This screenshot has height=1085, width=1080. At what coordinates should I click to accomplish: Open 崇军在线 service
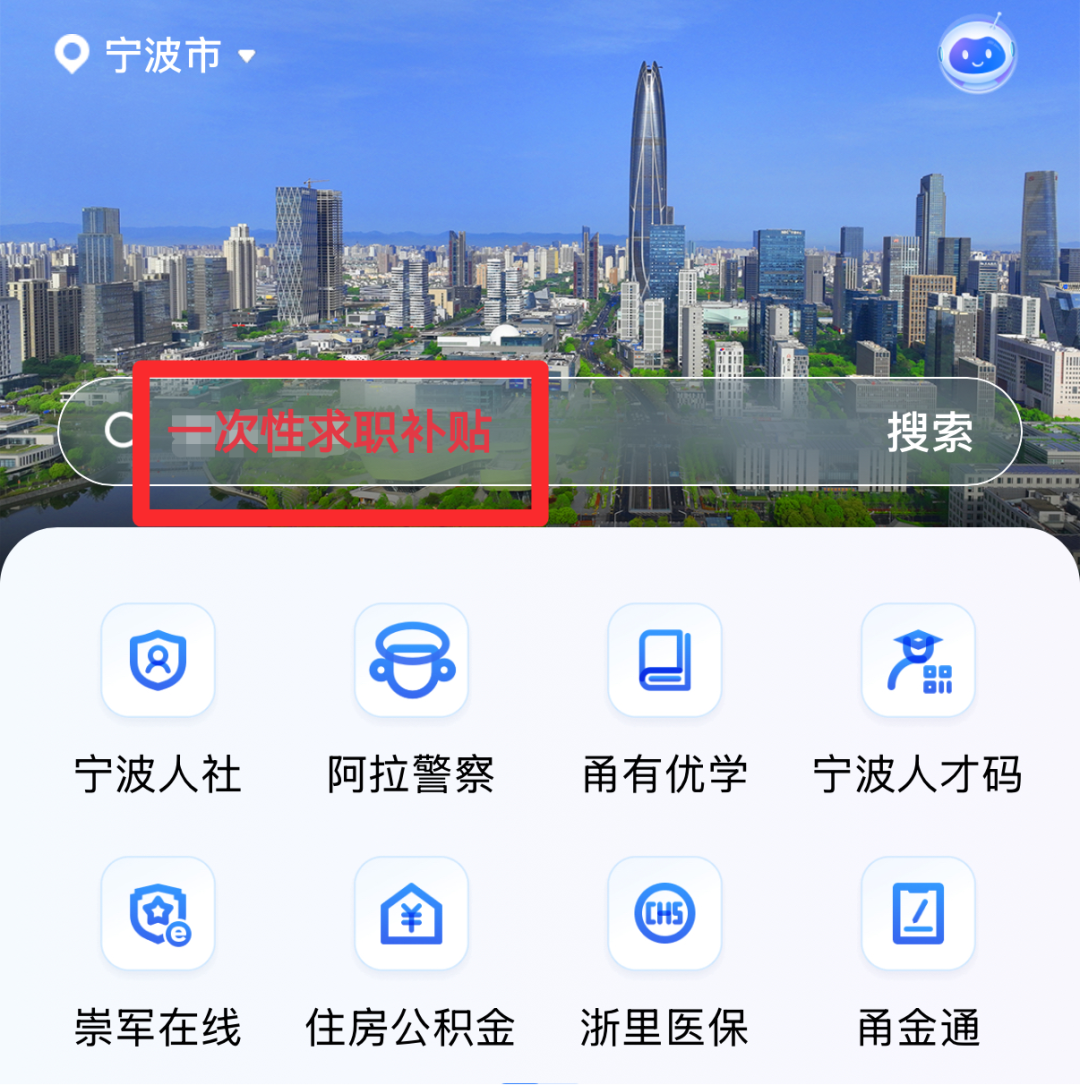pos(158,913)
